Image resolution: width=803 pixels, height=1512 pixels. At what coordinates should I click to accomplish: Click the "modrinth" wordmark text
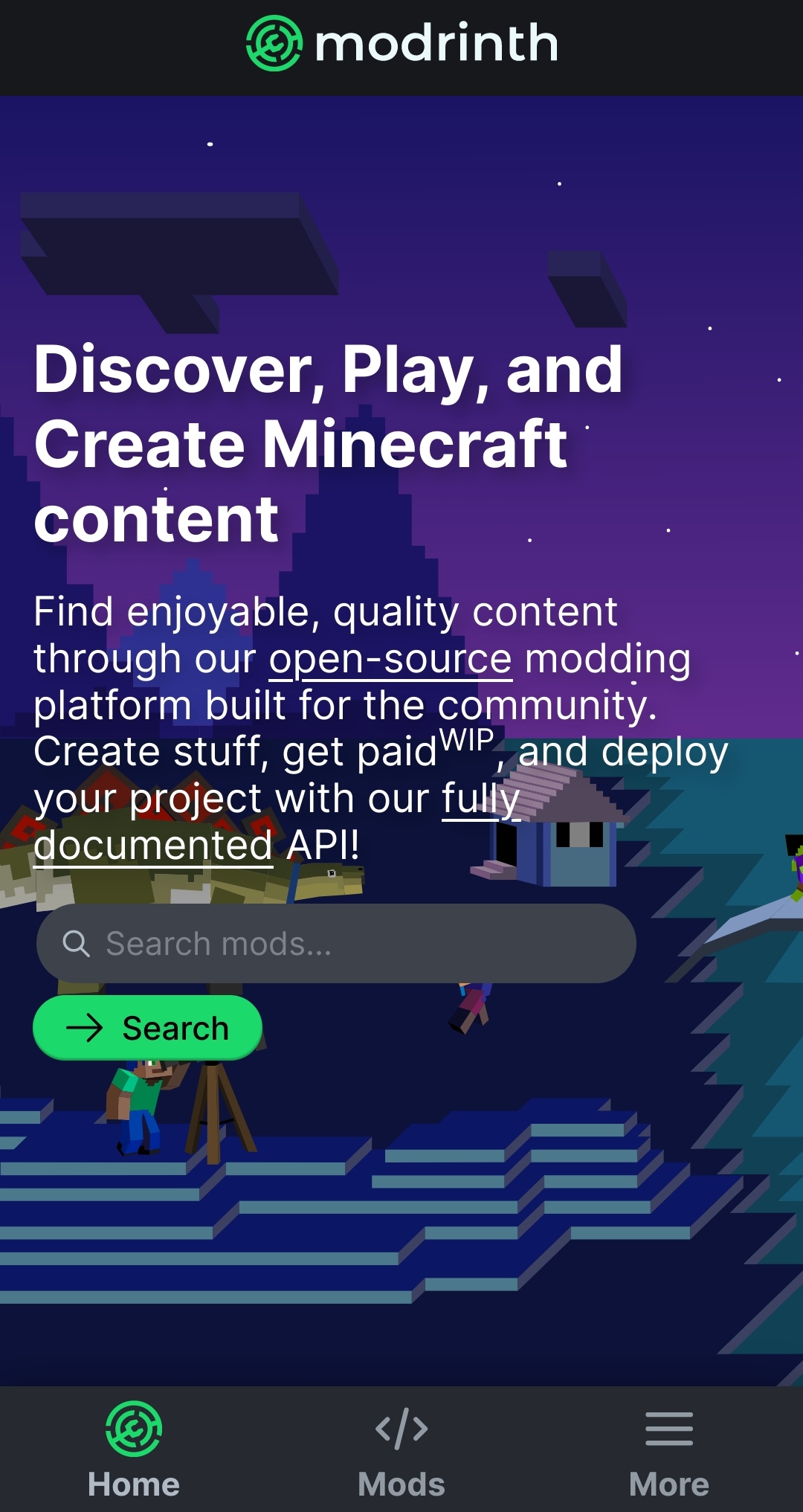click(436, 42)
